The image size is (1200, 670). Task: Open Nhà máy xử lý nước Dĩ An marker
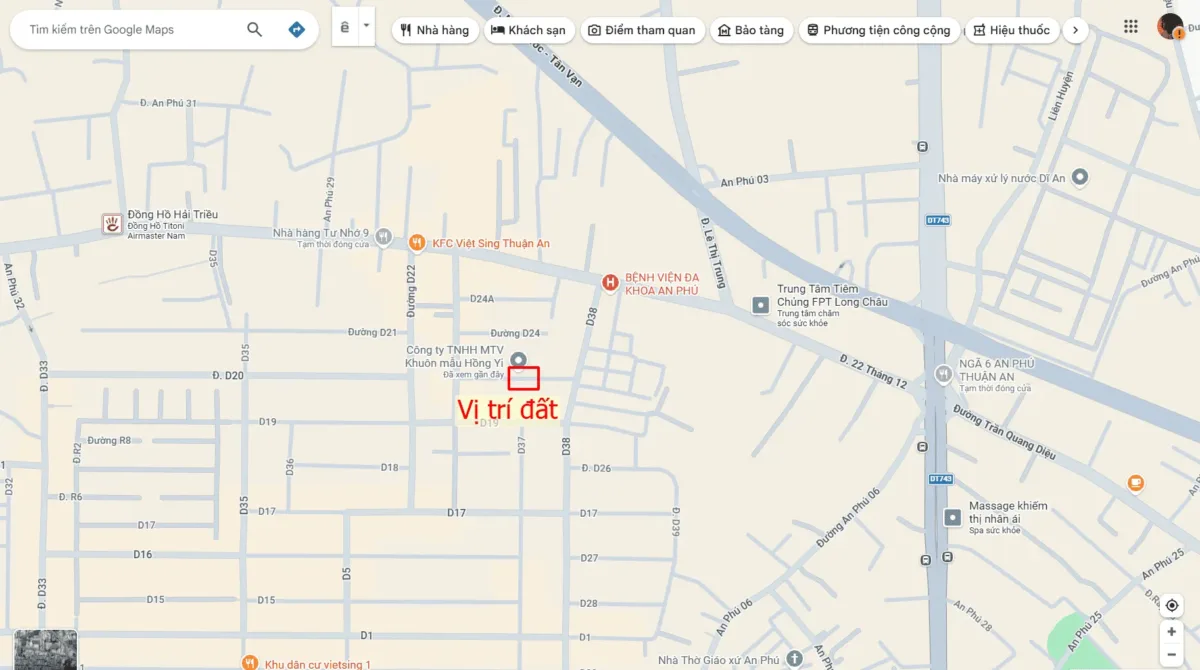[1080, 178]
